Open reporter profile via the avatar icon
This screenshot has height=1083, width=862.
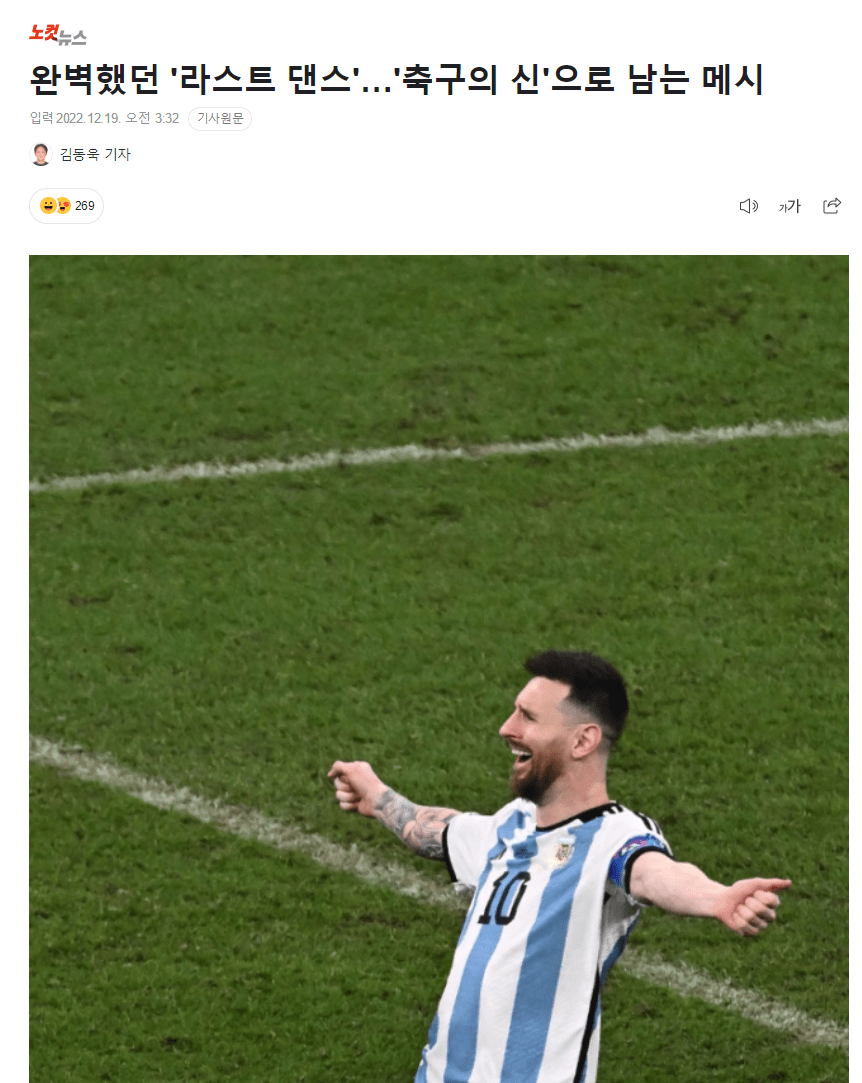(x=39, y=154)
